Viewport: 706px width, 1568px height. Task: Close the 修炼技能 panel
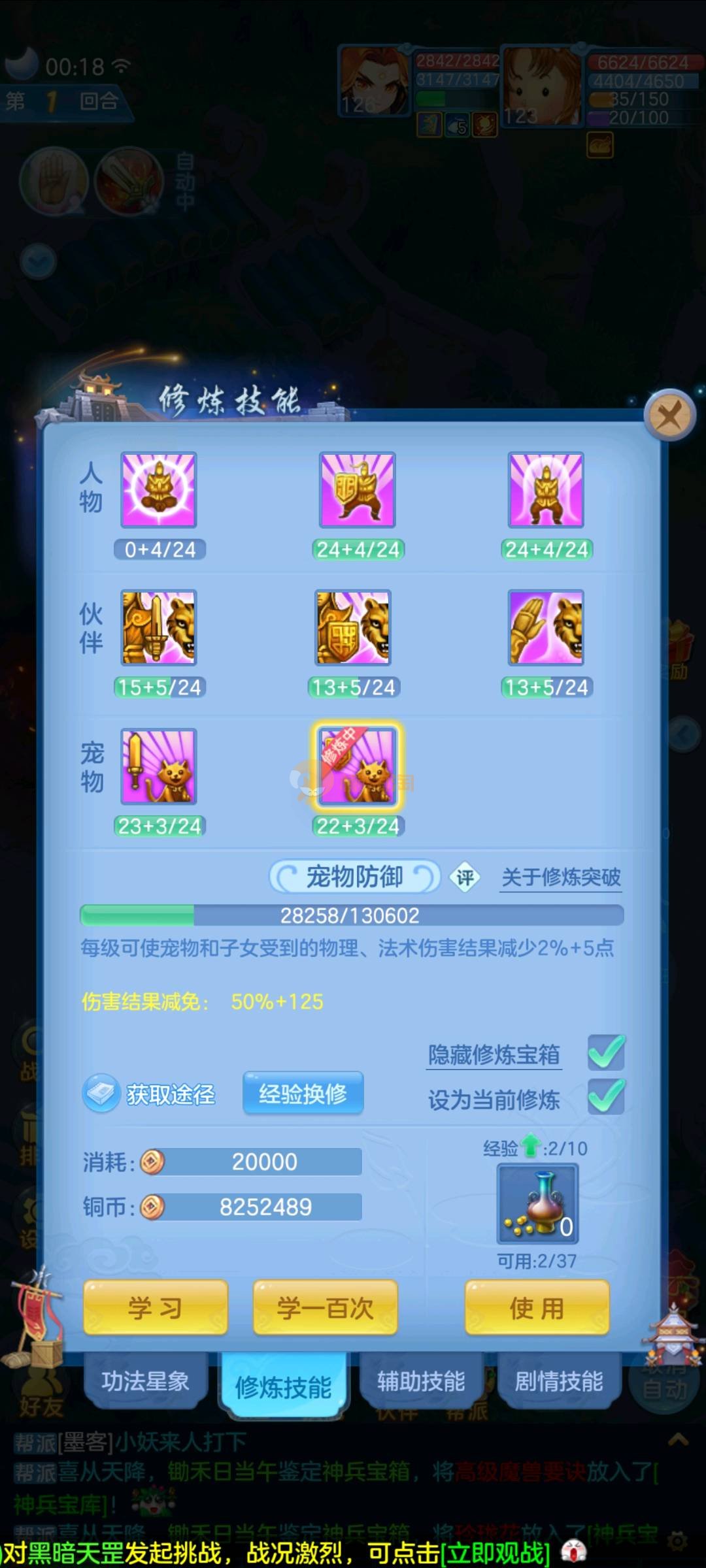(x=669, y=414)
